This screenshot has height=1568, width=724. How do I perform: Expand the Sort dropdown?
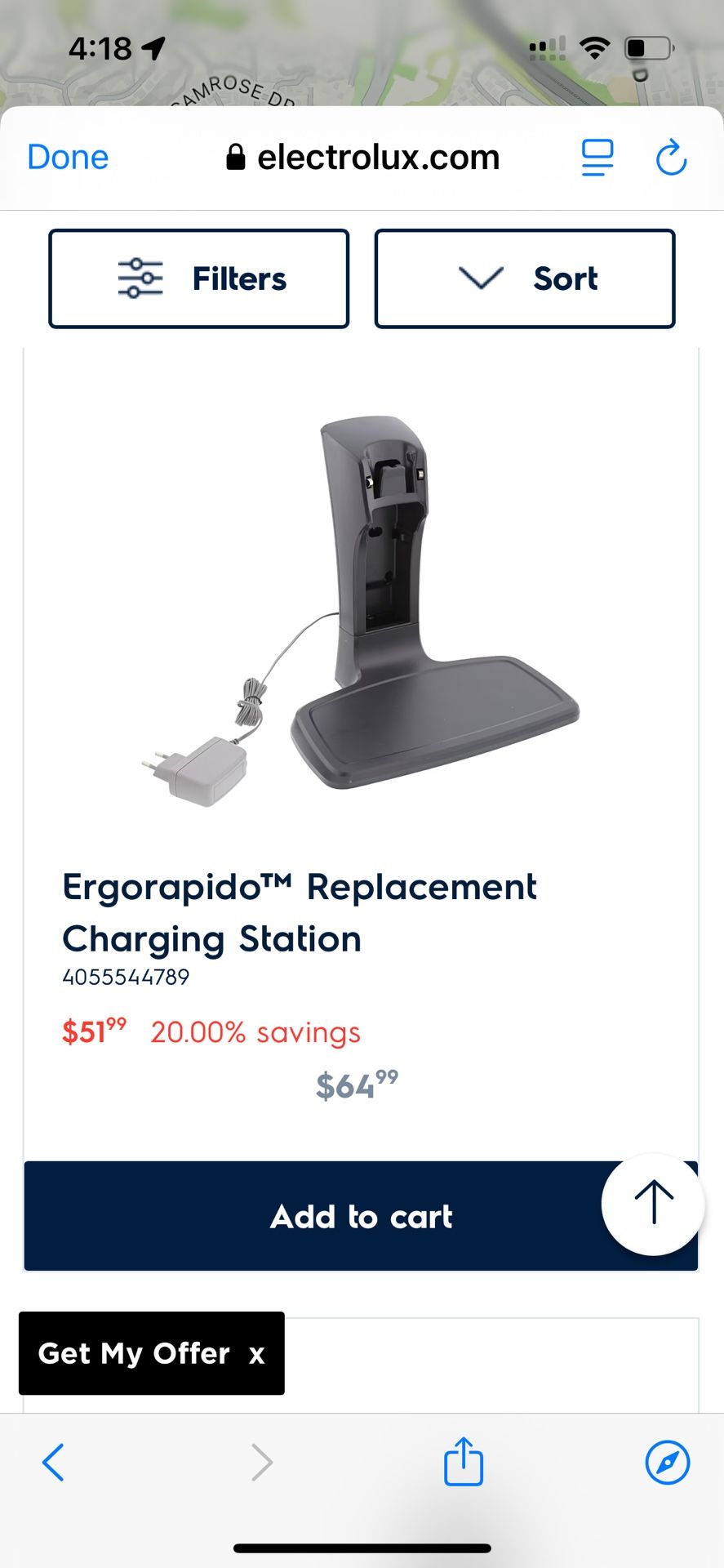pyautogui.click(x=525, y=279)
